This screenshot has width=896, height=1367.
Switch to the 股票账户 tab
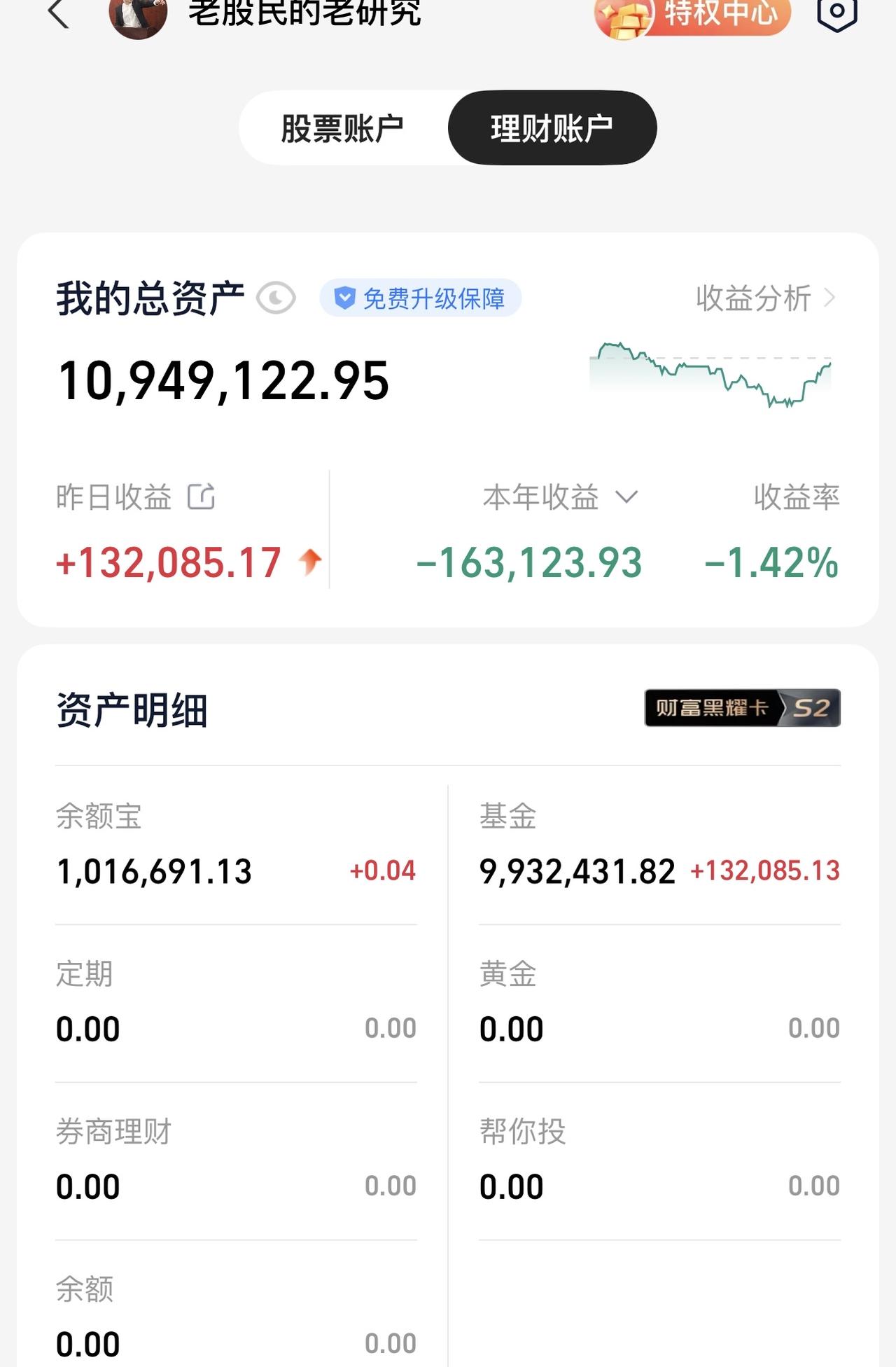pos(342,126)
